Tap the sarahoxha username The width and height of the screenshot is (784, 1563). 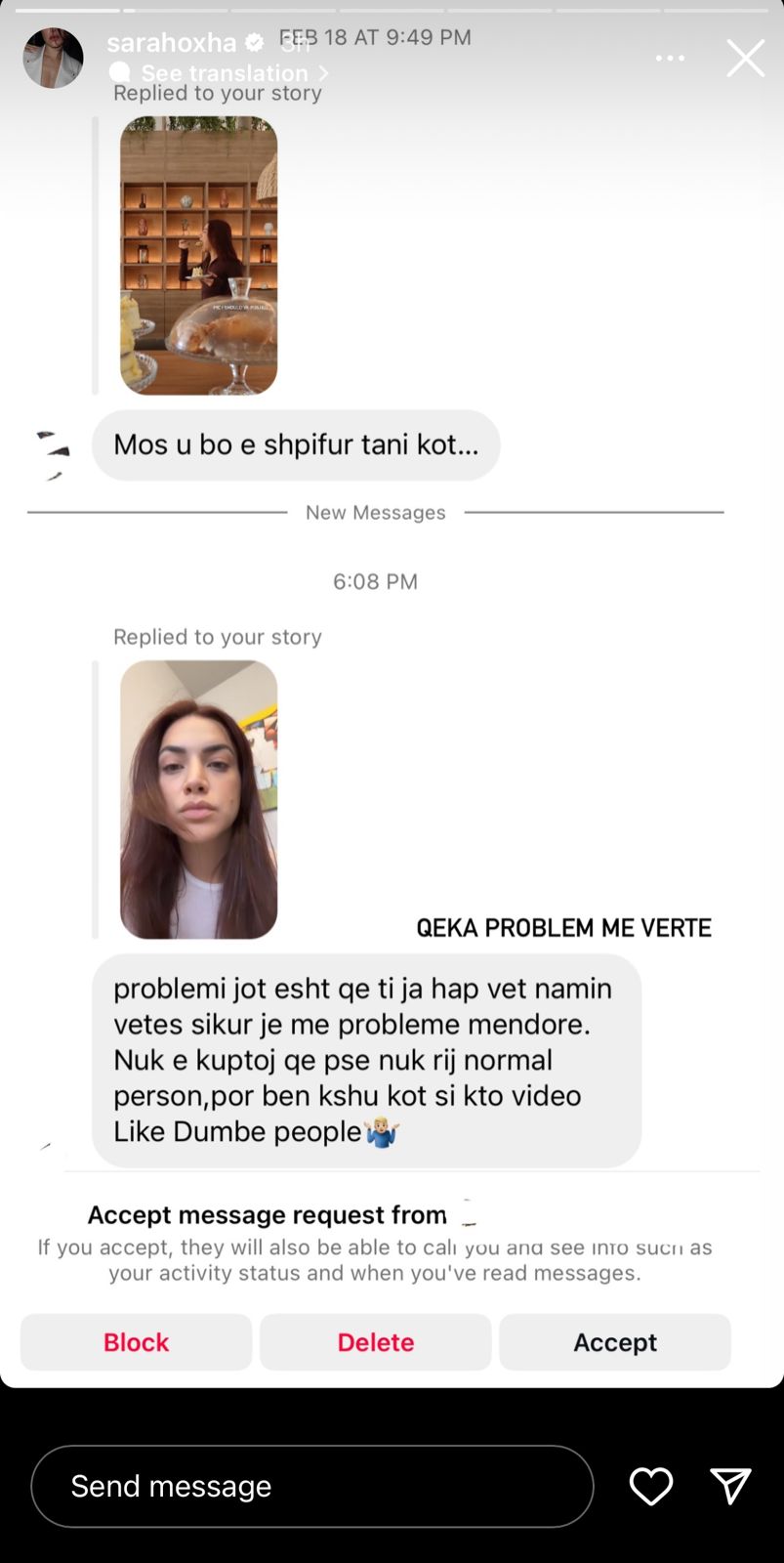[172, 42]
